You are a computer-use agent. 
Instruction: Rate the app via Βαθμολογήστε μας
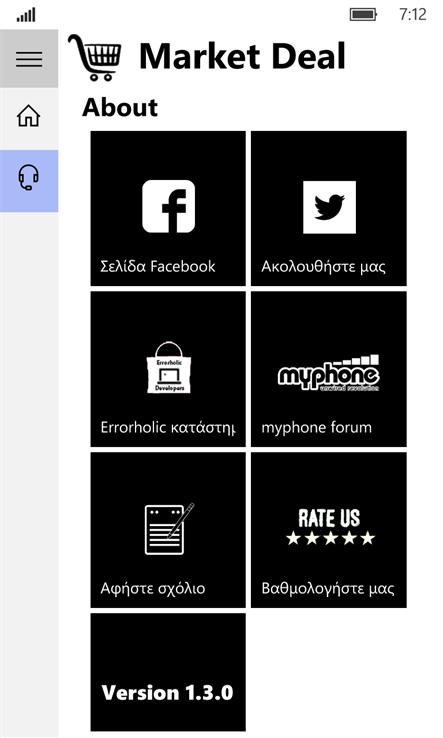tap(329, 530)
